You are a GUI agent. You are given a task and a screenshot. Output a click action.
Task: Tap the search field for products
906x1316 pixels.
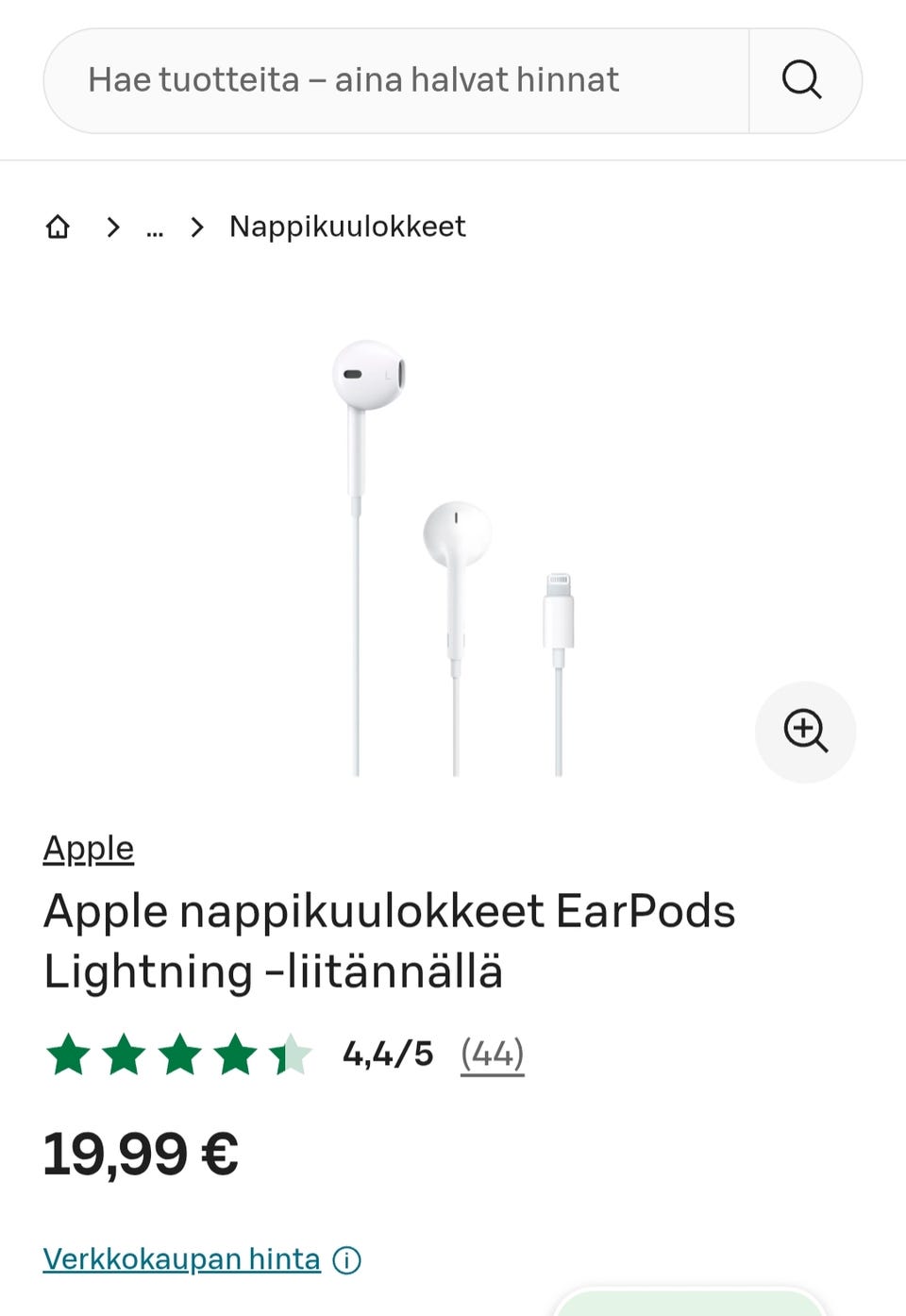tap(396, 80)
